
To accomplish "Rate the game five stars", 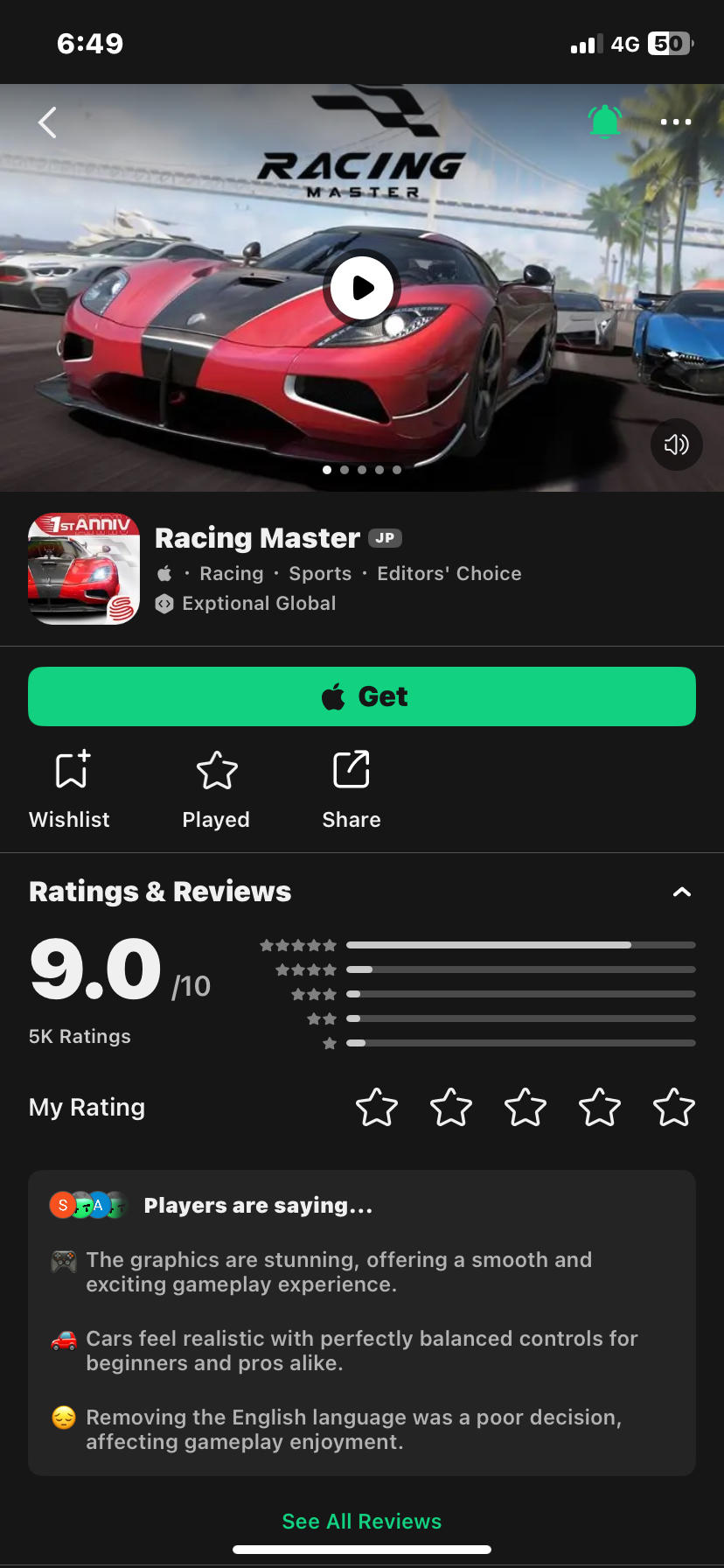I will 673,1107.
